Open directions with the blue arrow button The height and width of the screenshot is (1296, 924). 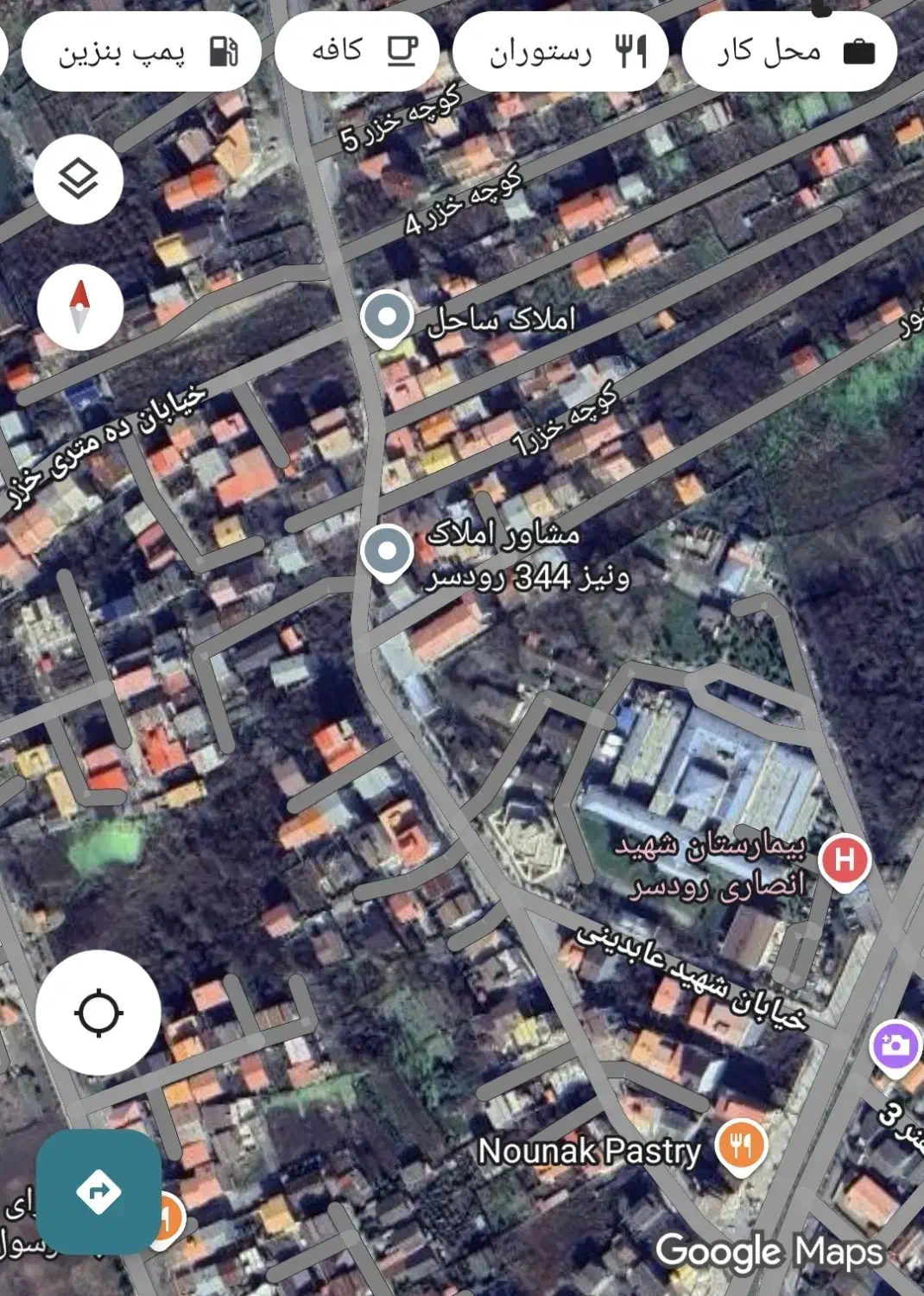point(98,1192)
